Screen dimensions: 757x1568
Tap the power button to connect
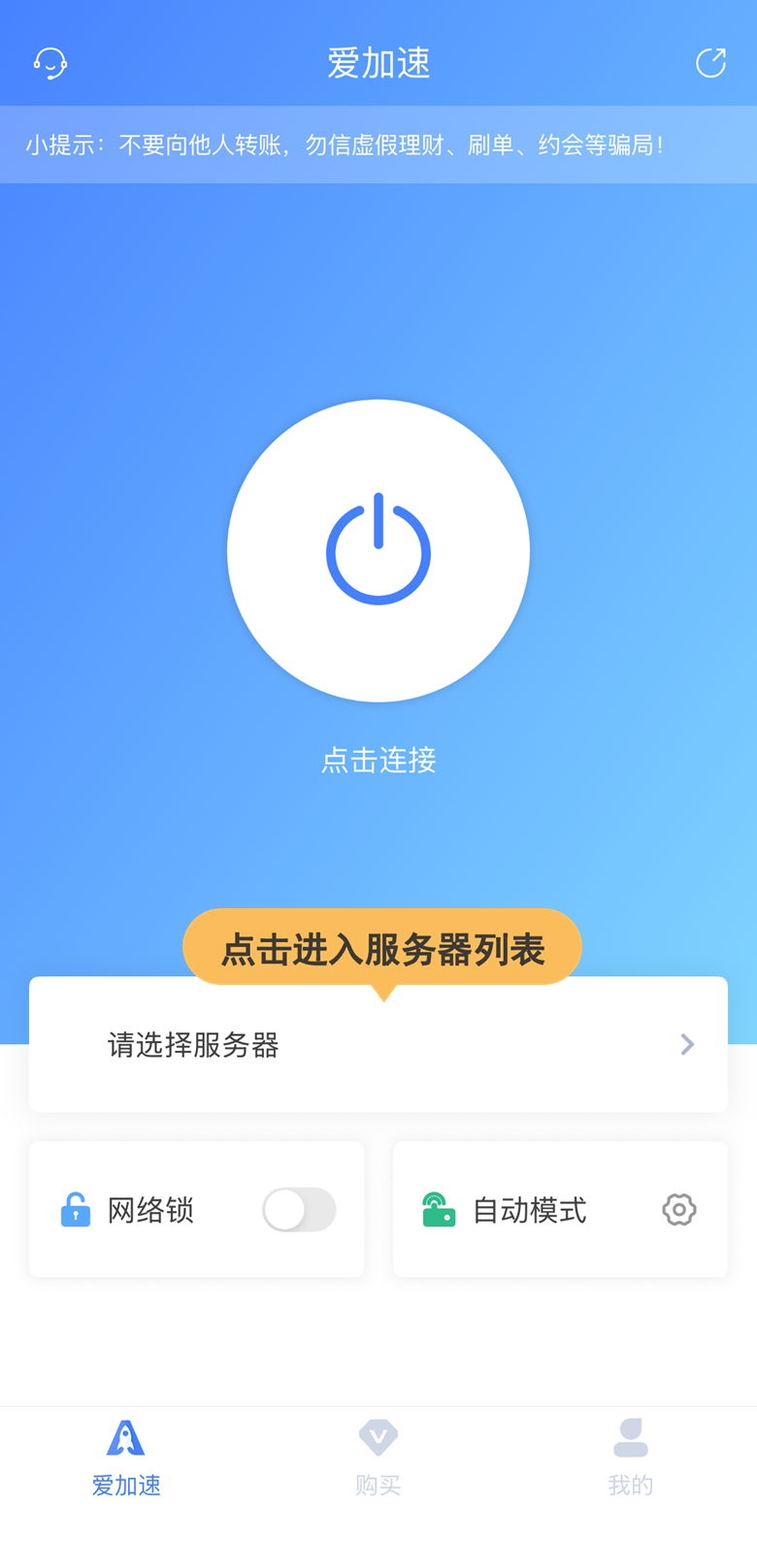(x=378, y=550)
